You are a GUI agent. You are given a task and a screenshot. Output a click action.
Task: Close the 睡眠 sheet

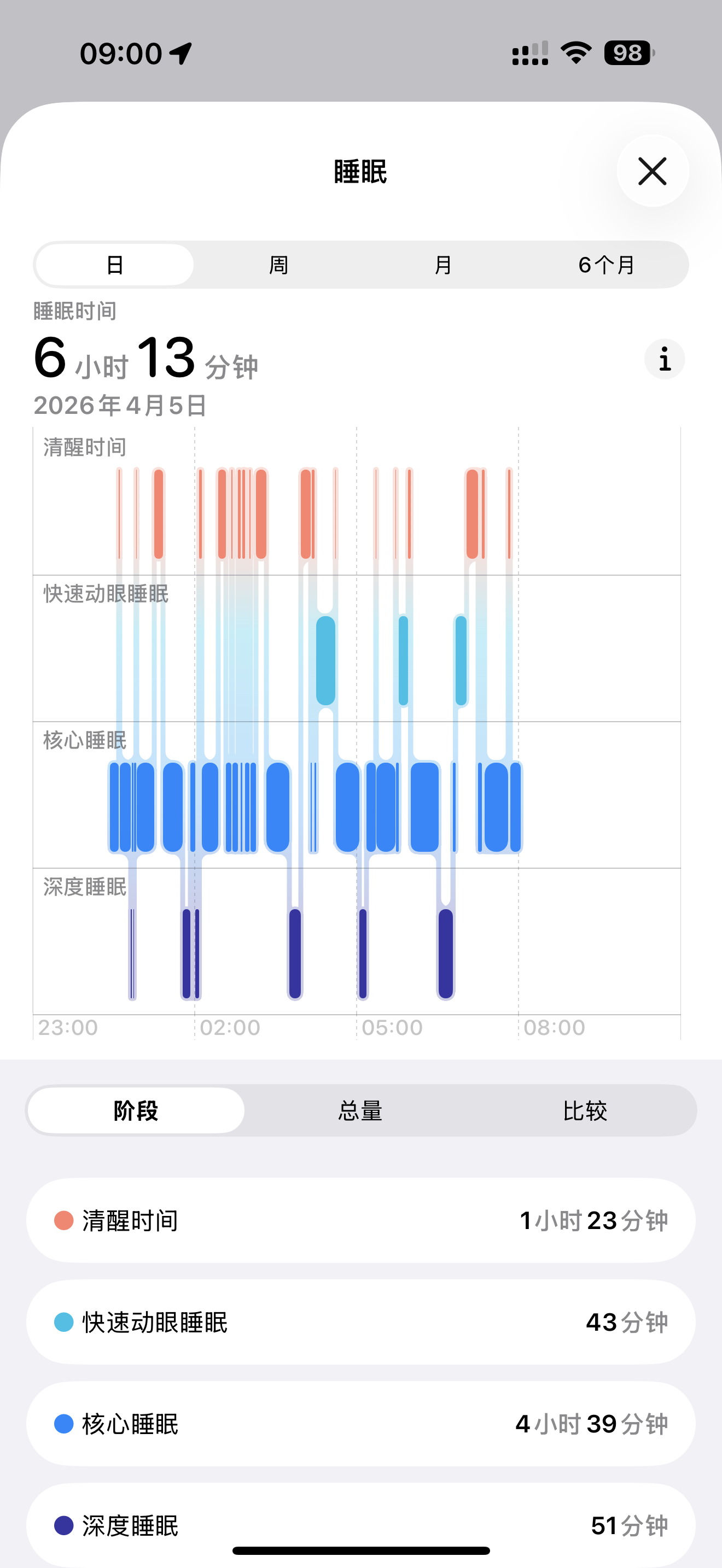(x=653, y=171)
